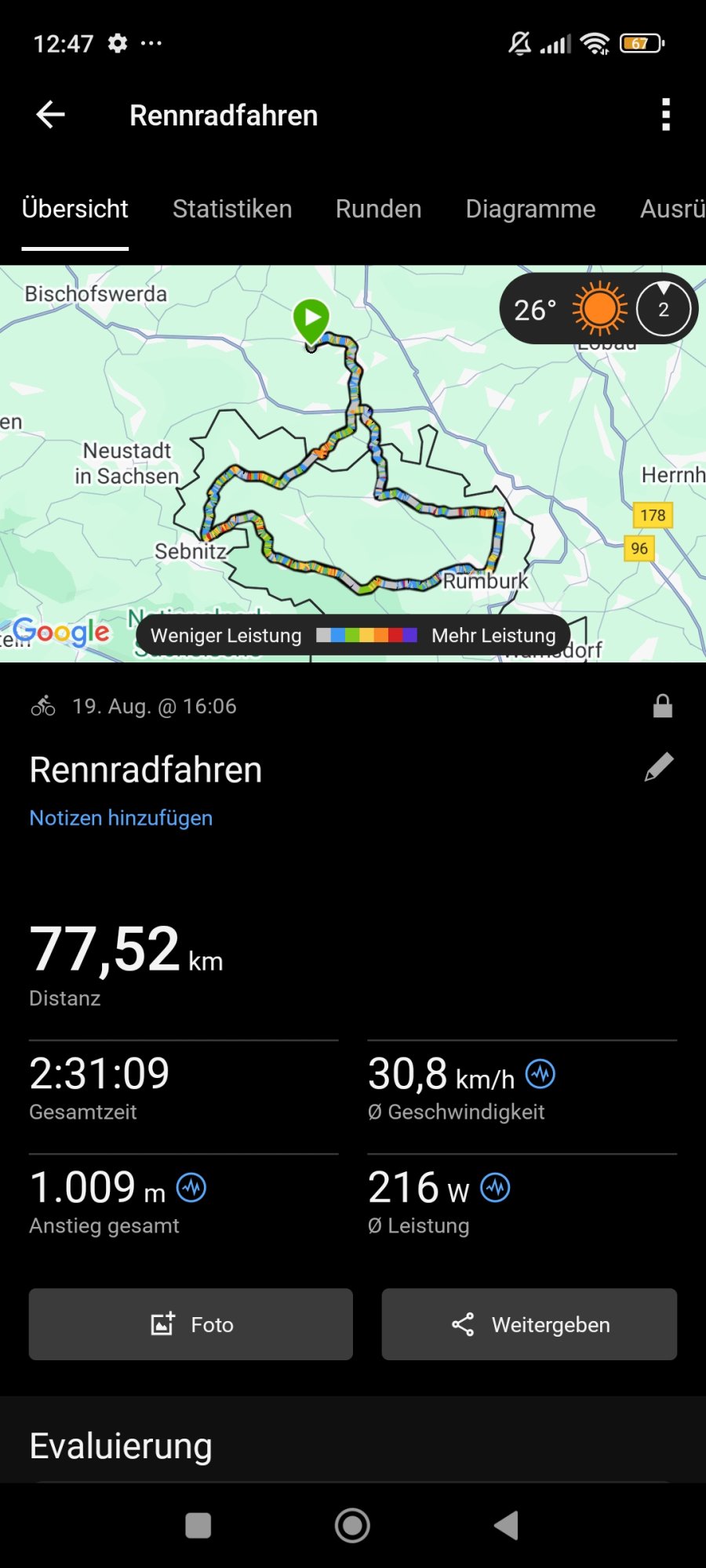Screen dimensions: 706x1568
Task: Open the Diagramme tab
Action: 530,209
